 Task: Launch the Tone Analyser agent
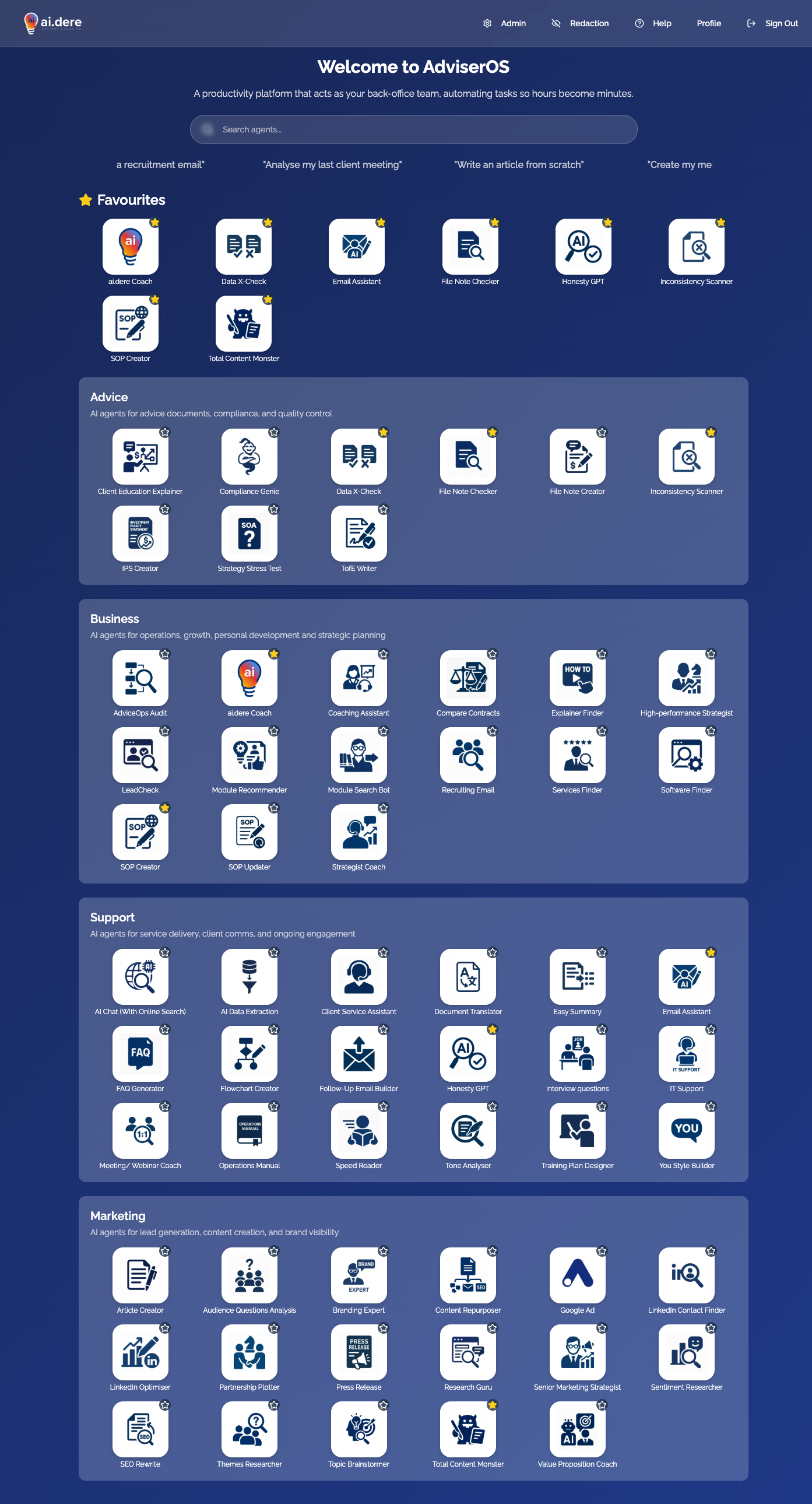(467, 1131)
